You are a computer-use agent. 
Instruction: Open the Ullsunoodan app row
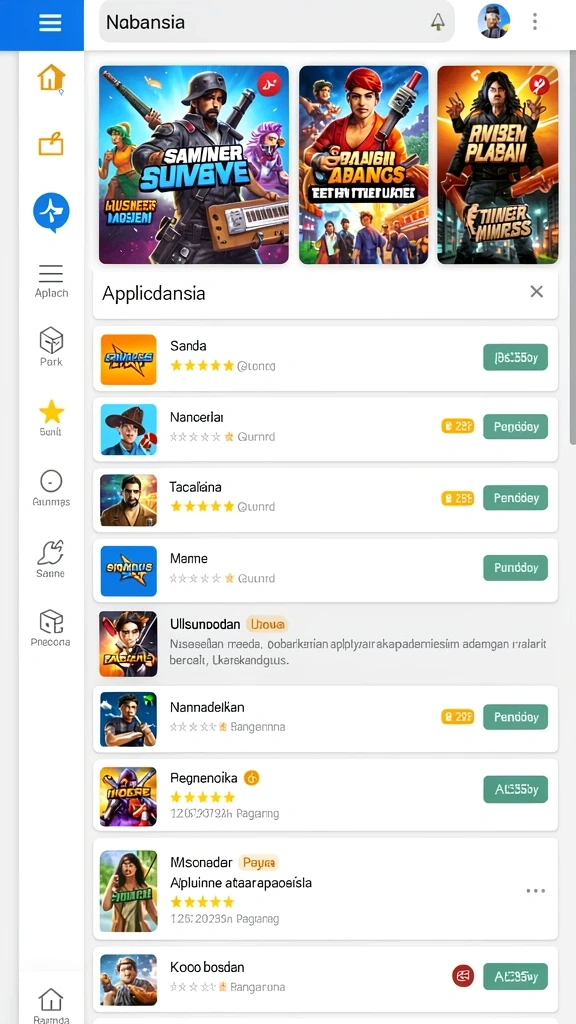coord(325,643)
